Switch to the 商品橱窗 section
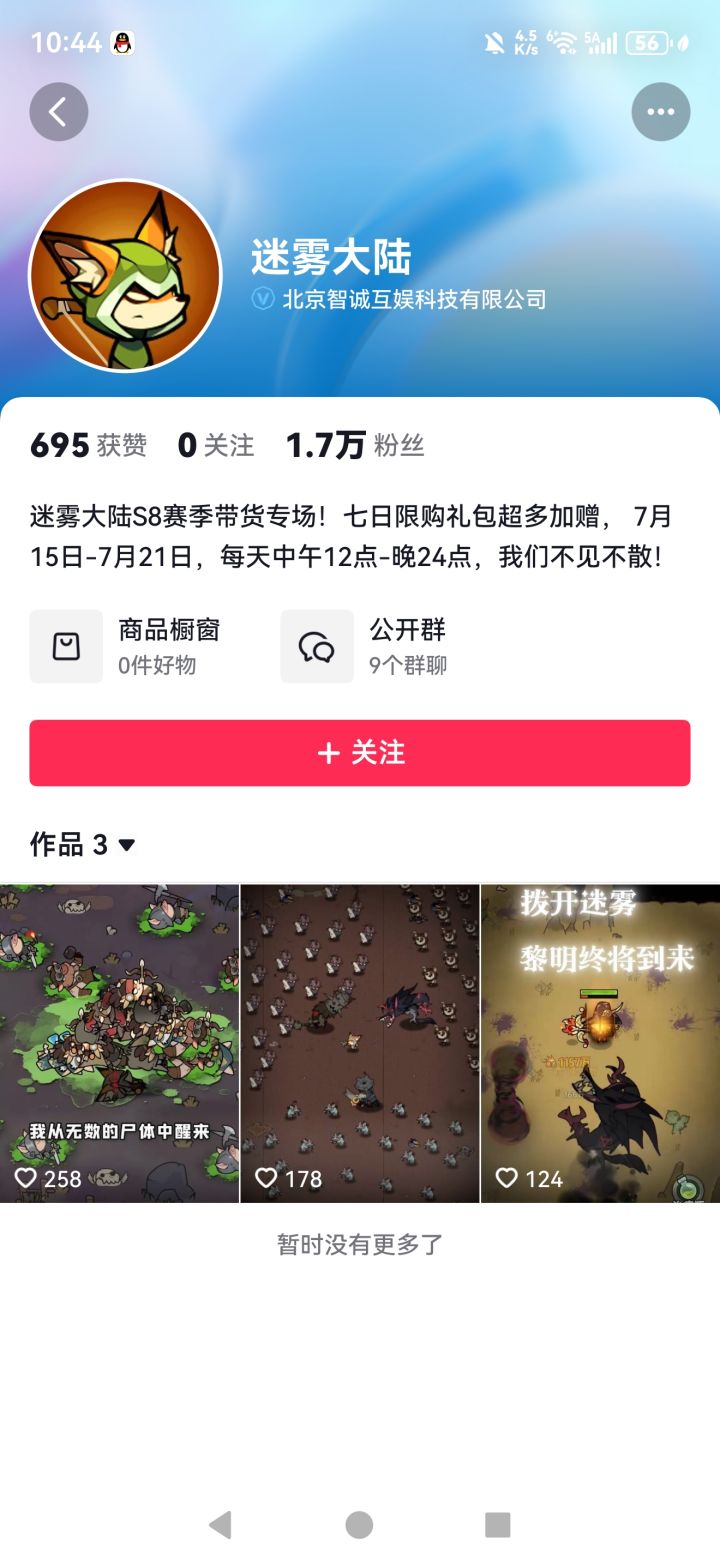Screen dimensions: 720x1553 [x=140, y=646]
